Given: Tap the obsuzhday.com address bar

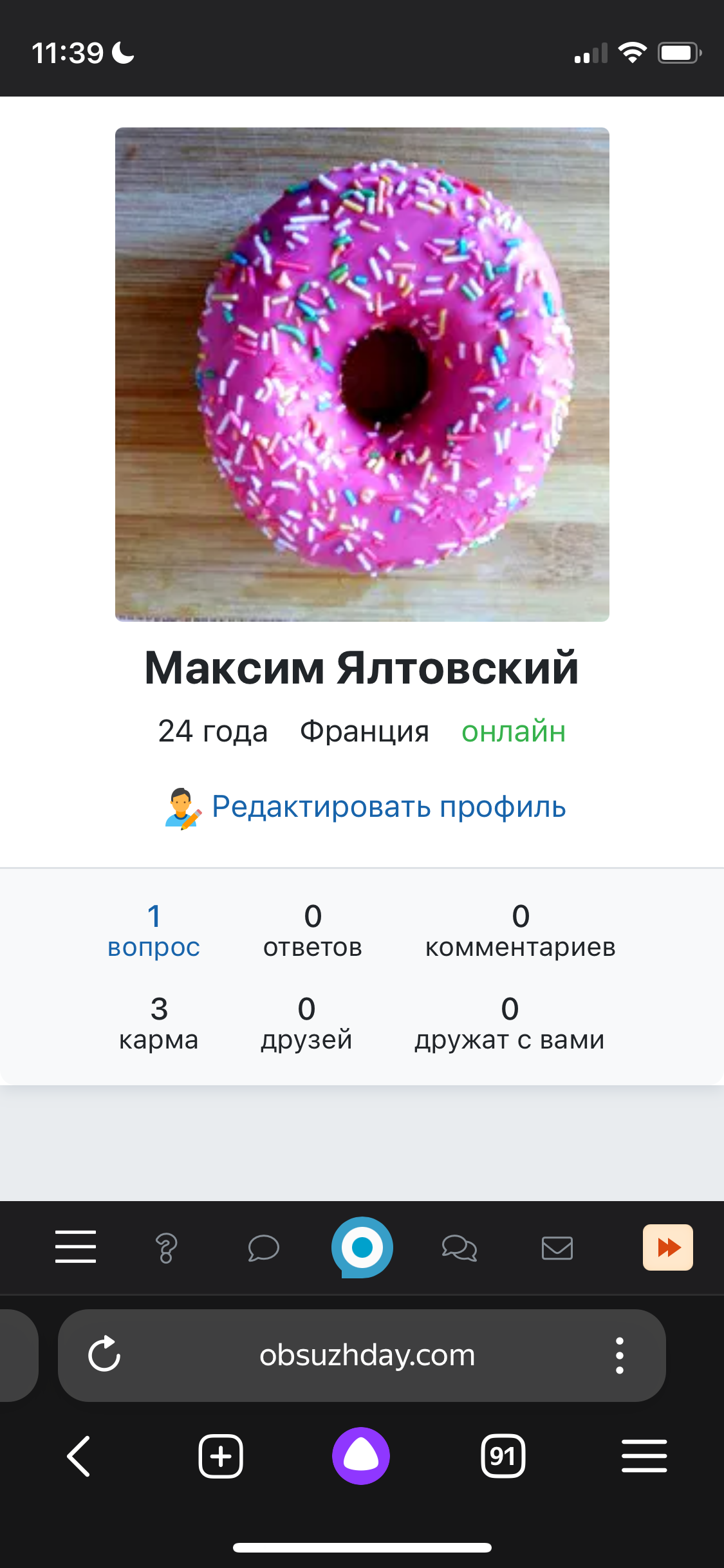Looking at the screenshot, I should (367, 1355).
